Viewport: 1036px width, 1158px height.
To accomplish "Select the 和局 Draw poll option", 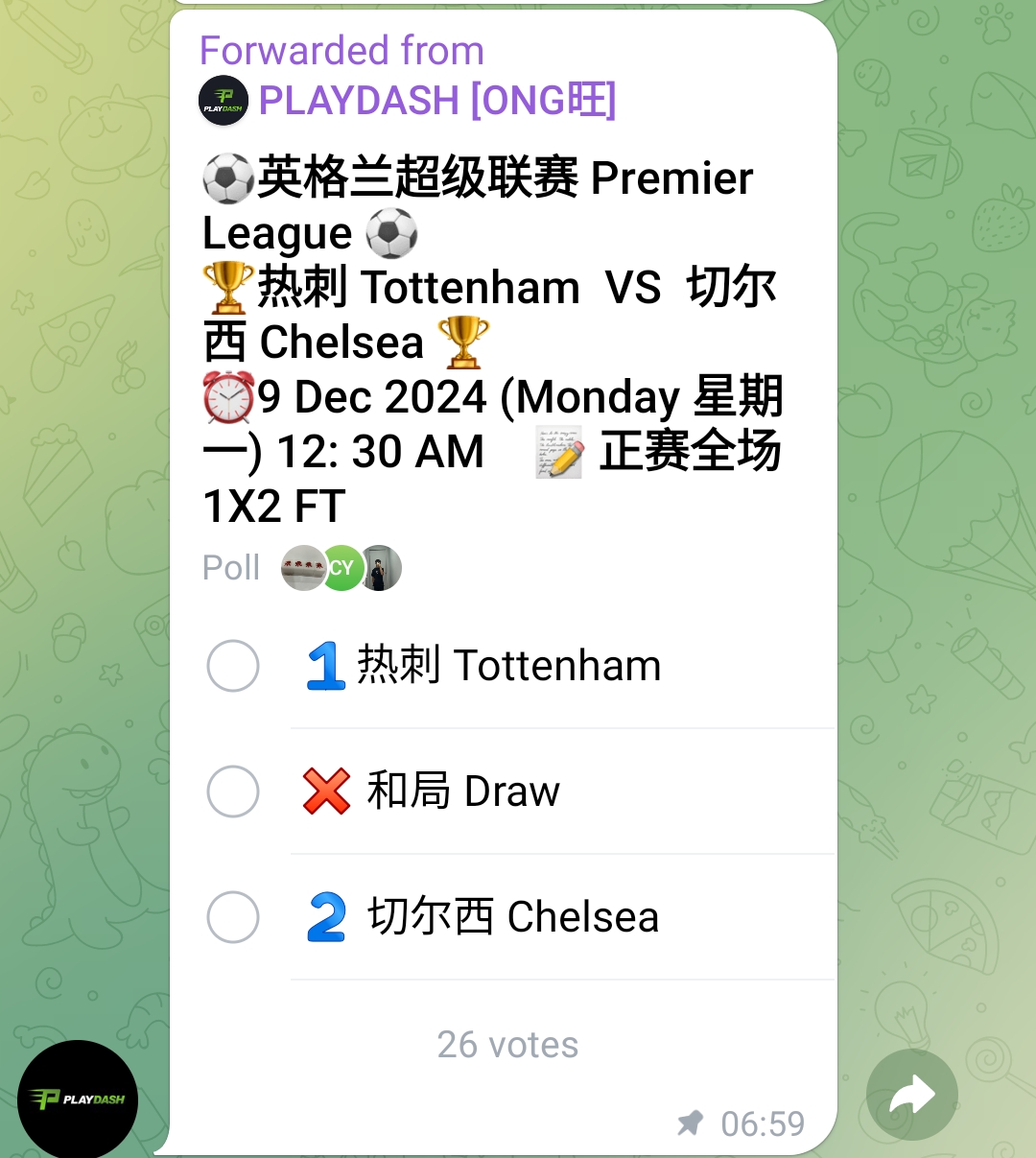I will 233,792.
